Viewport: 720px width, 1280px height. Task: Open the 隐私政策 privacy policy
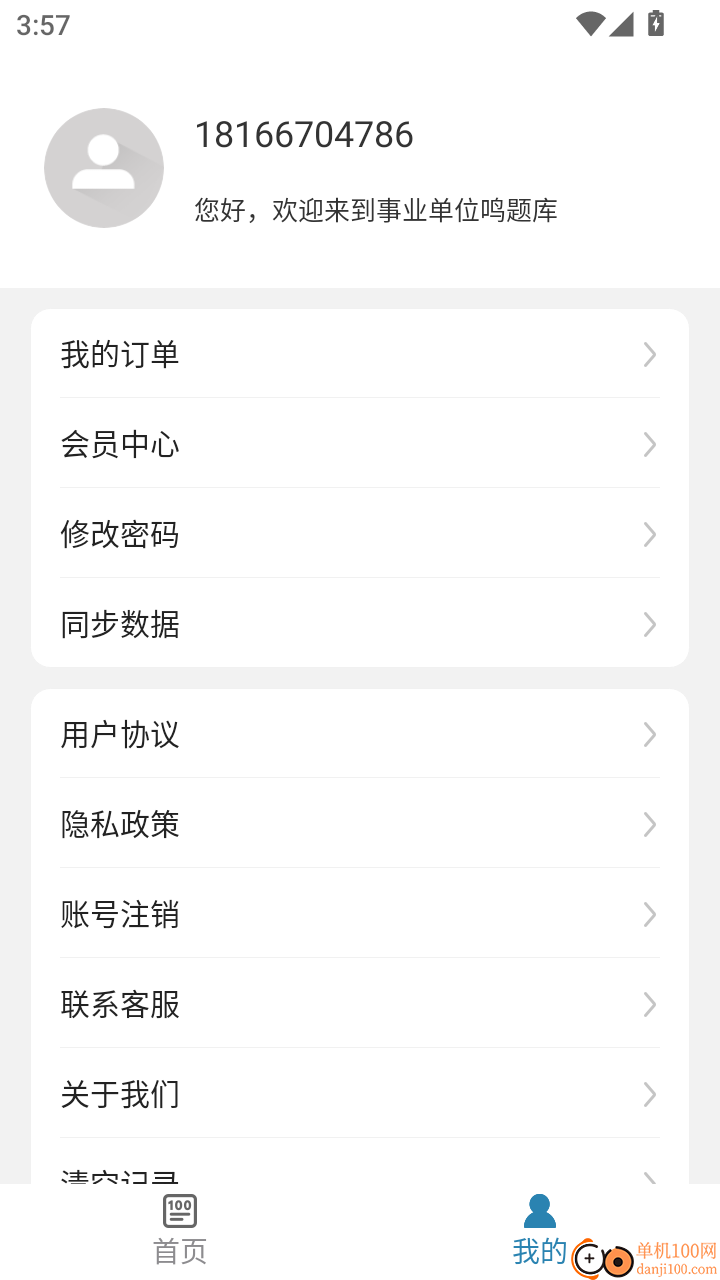[120, 825]
